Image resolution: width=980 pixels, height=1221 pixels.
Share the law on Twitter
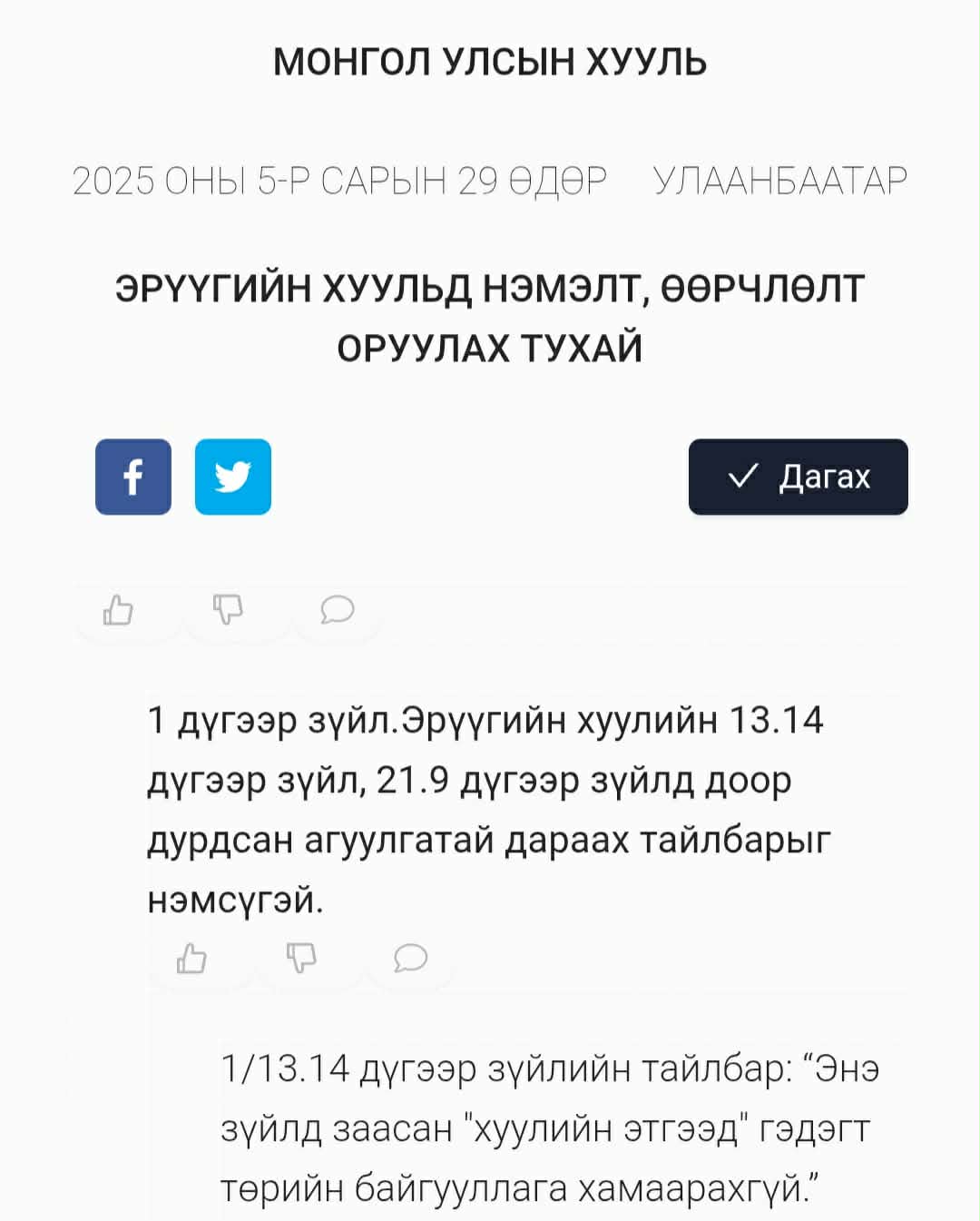pyautogui.click(x=232, y=477)
